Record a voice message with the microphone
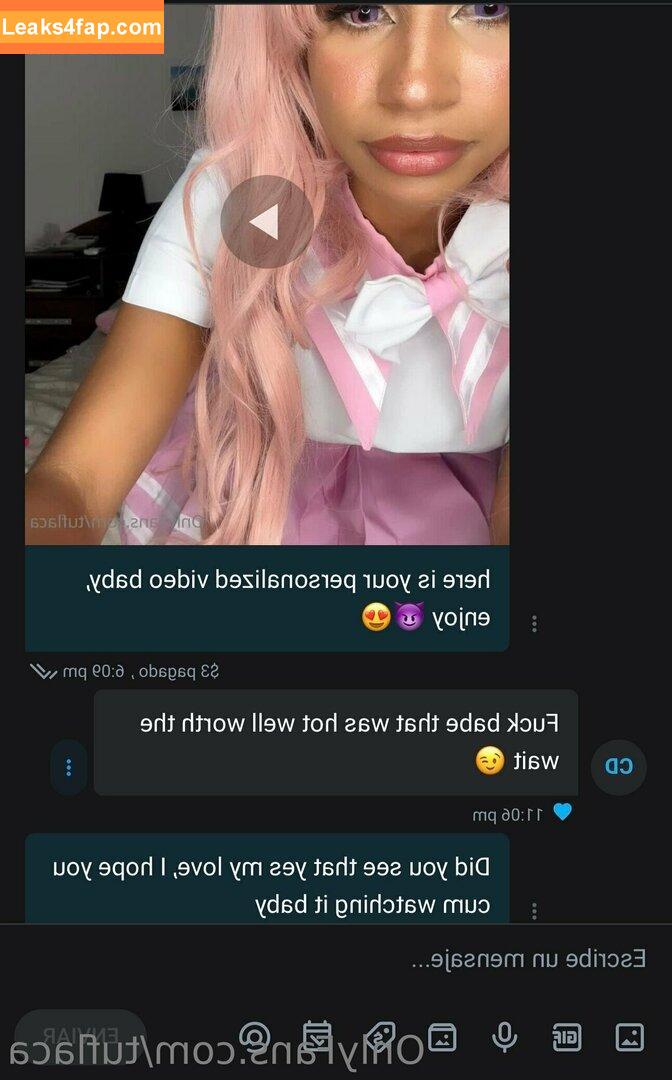 [505, 1037]
